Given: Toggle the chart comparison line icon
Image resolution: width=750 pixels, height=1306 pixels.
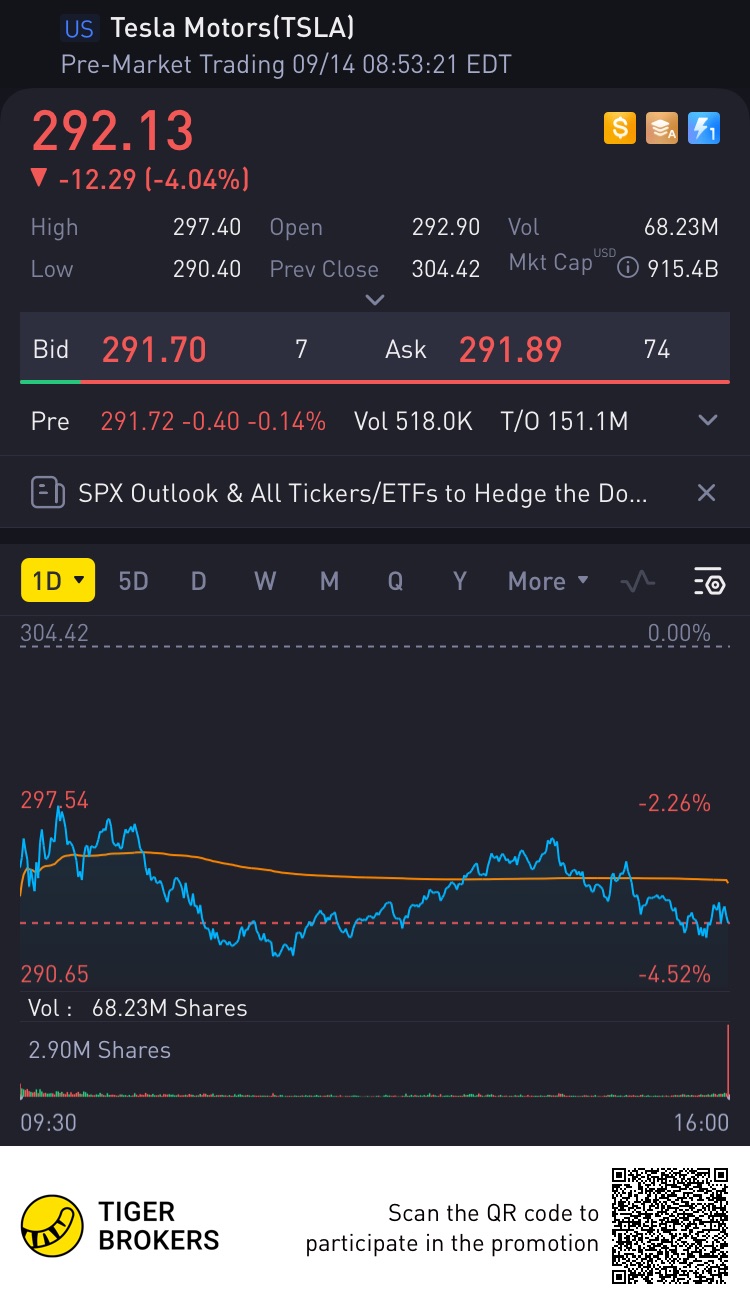Looking at the screenshot, I should 638,581.
